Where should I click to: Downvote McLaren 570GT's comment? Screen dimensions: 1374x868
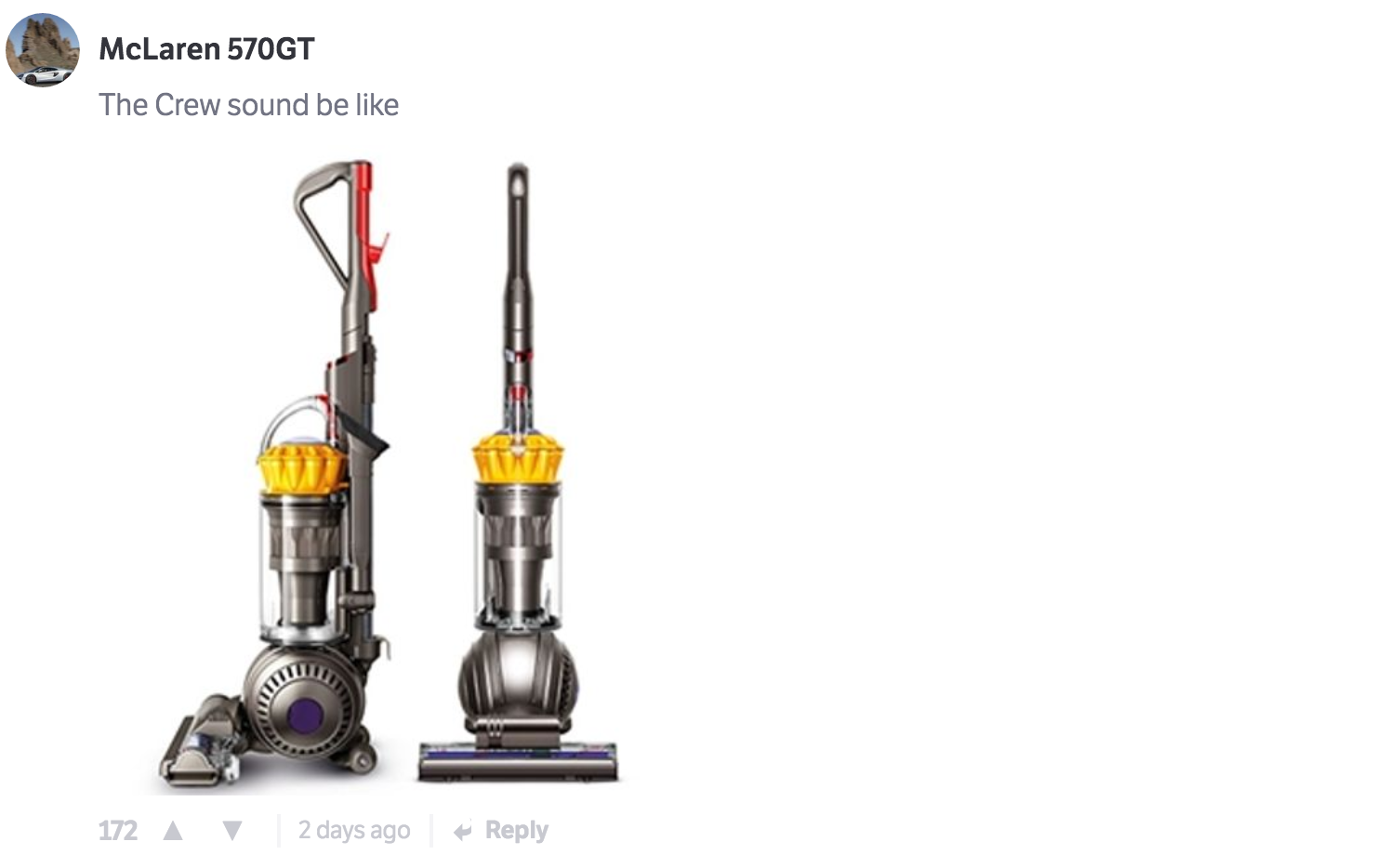(232, 830)
